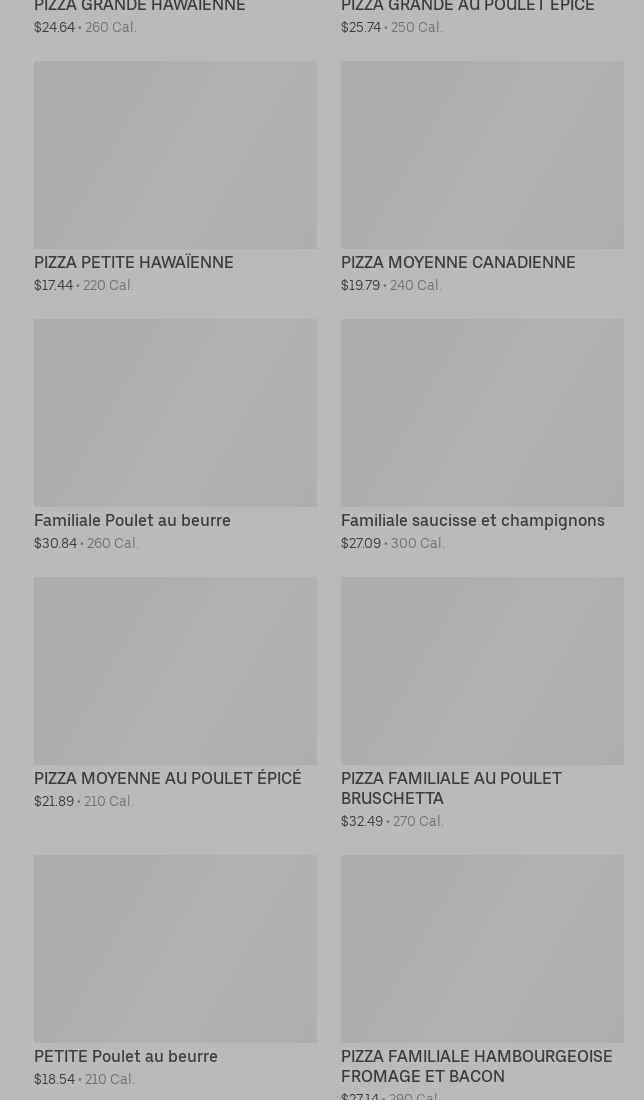View Pizza Familiale Hambourgeoise Fromage et Bacon
Image resolution: width=644 pixels, height=1100 pixels.
point(482,949)
